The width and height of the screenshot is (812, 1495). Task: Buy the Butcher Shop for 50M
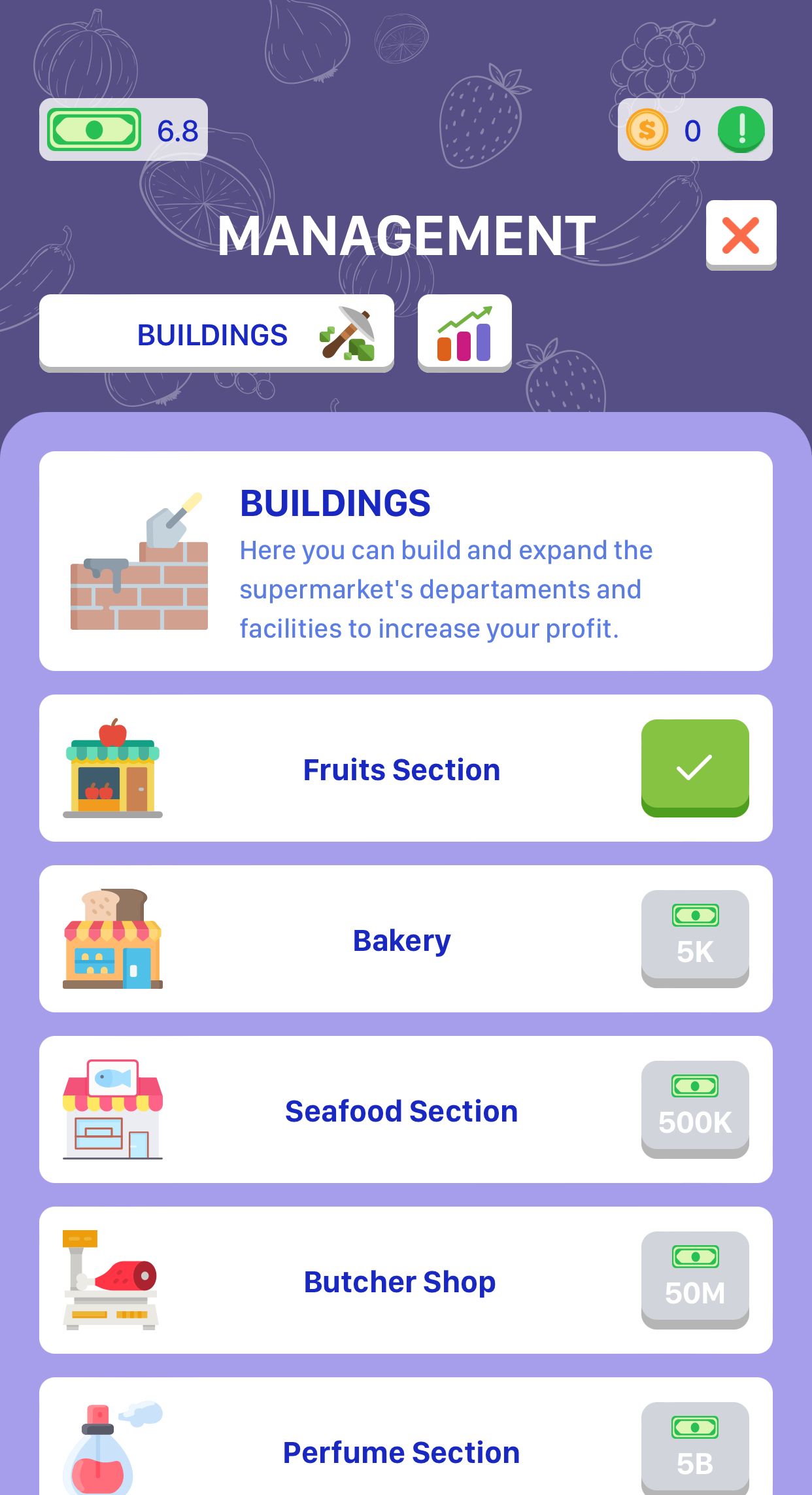coord(694,1279)
